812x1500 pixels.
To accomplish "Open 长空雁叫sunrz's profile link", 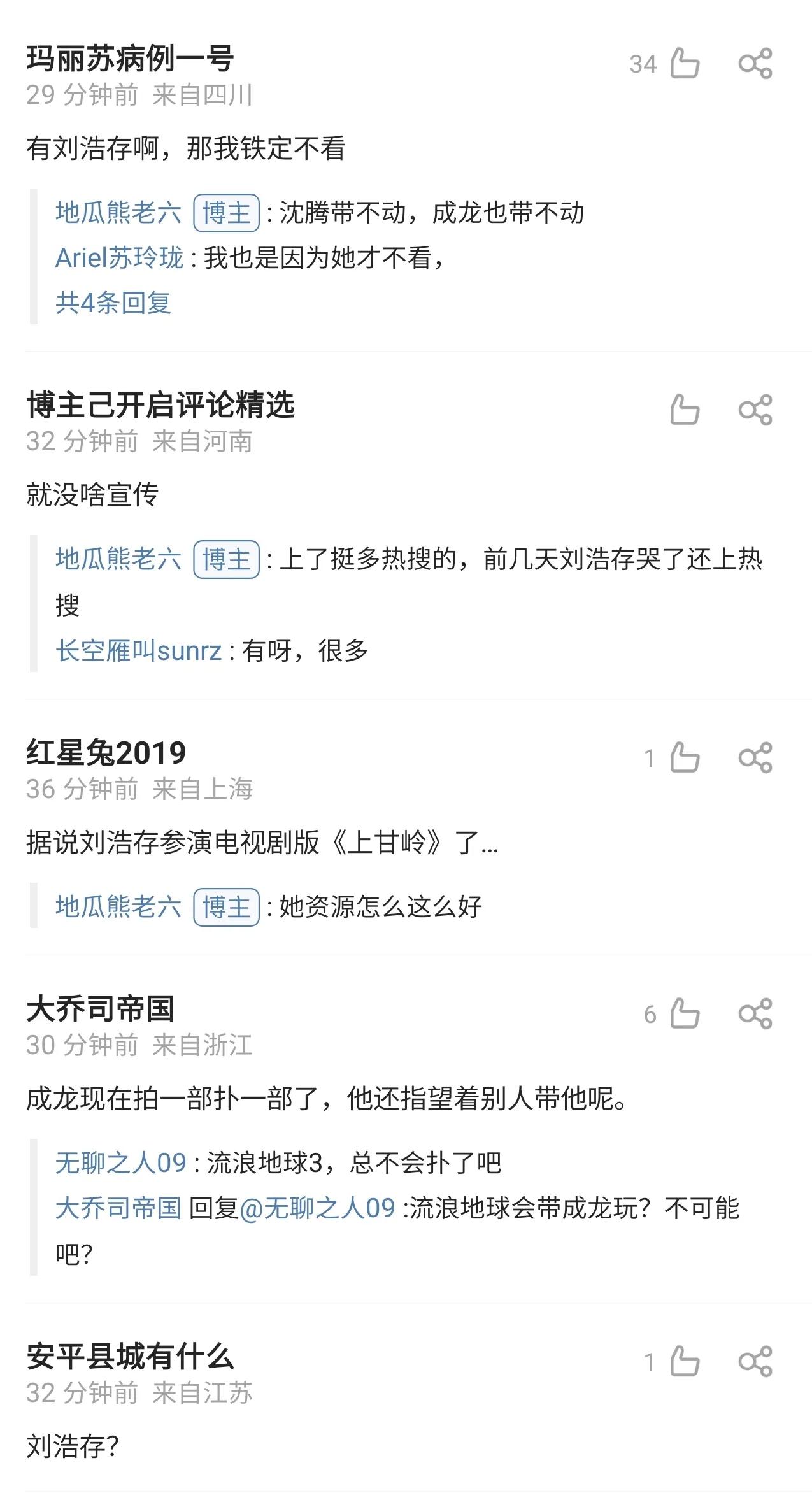I will [x=138, y=650].
